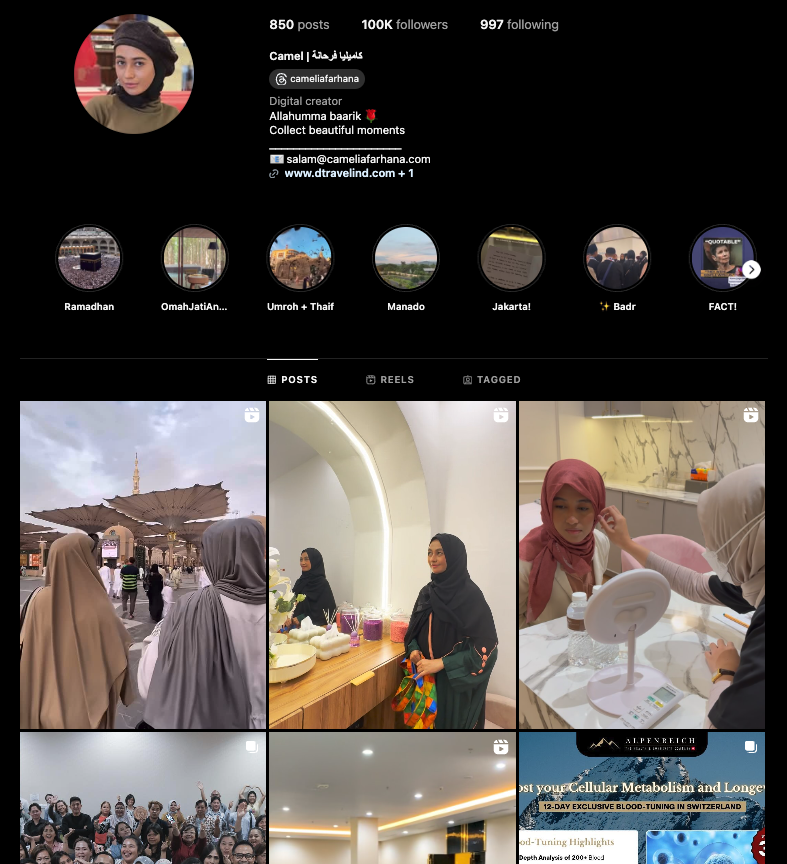Screen dimensions: 787x864
Task: Switch to the Tagged tab
Action: (492, 380)
